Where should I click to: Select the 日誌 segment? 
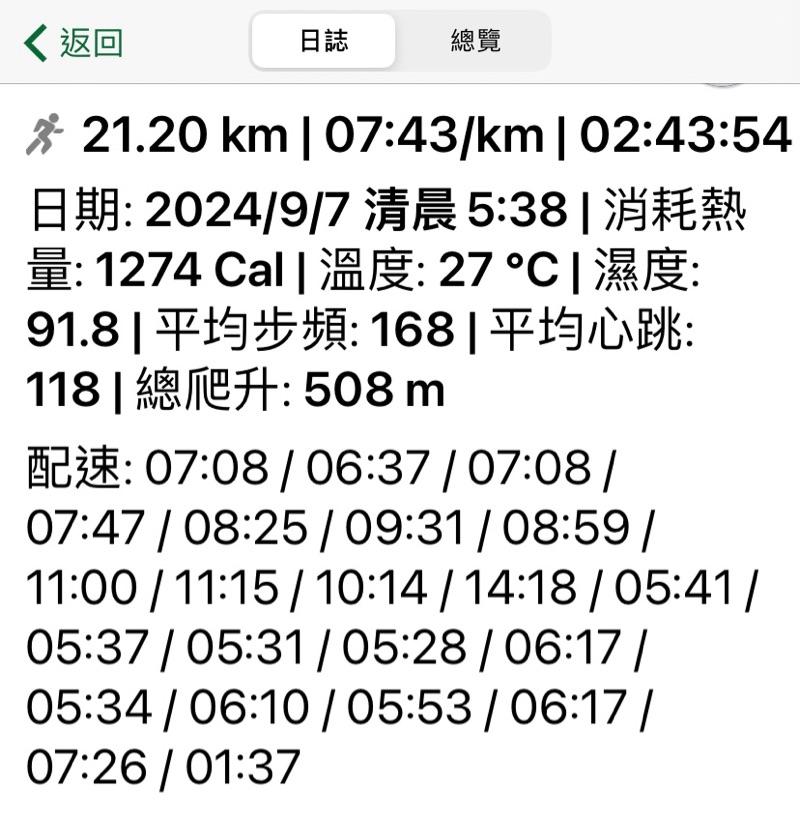point(324,41)
